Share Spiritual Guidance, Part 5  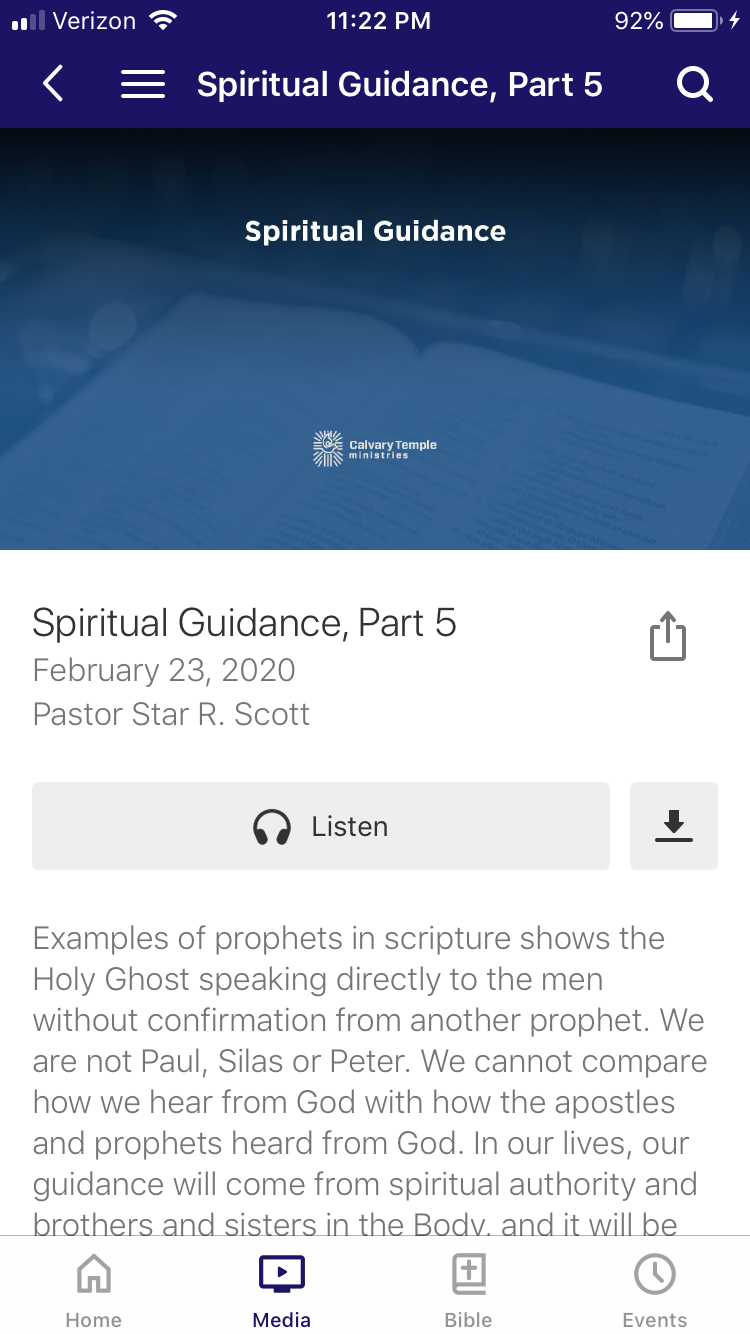668,637
